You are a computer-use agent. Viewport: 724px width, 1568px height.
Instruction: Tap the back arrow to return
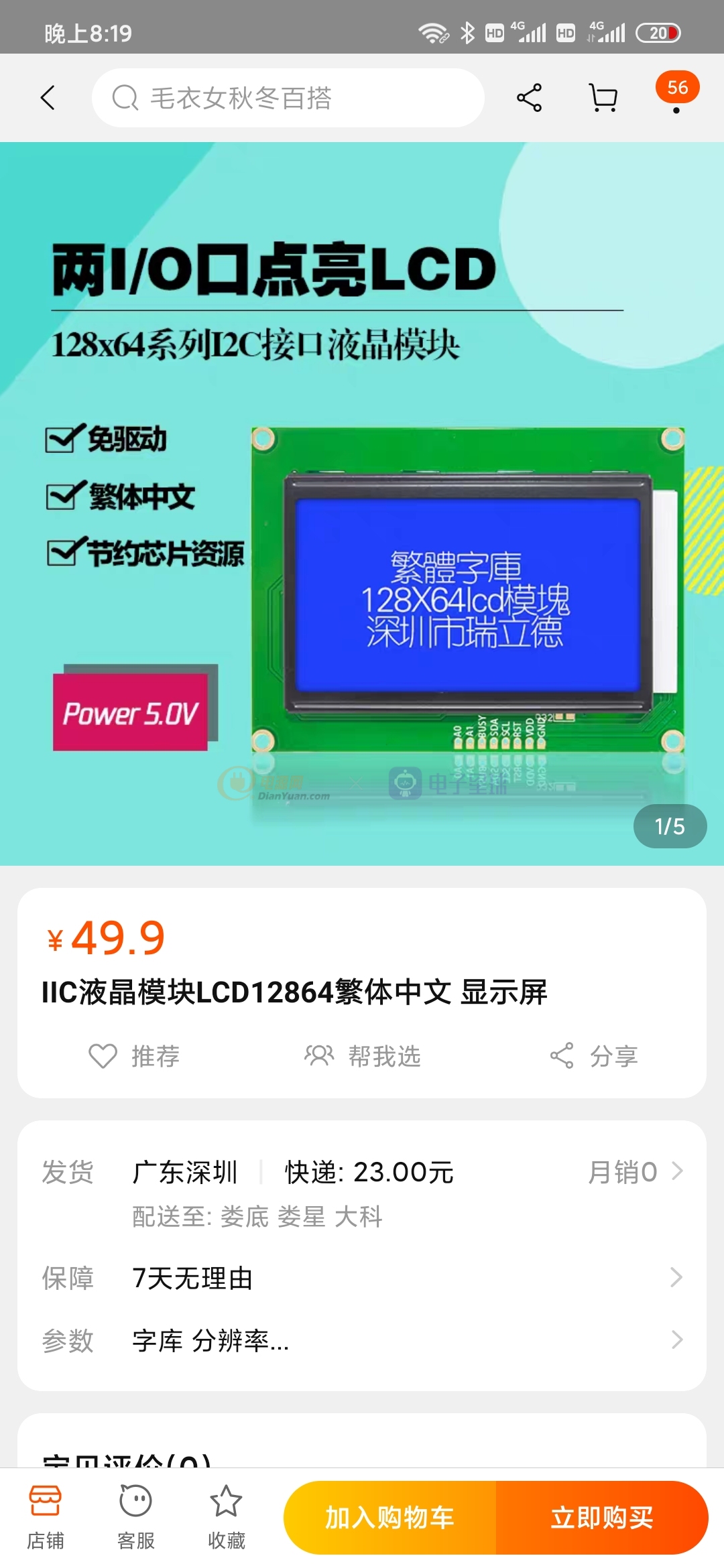tap(48, 97)
